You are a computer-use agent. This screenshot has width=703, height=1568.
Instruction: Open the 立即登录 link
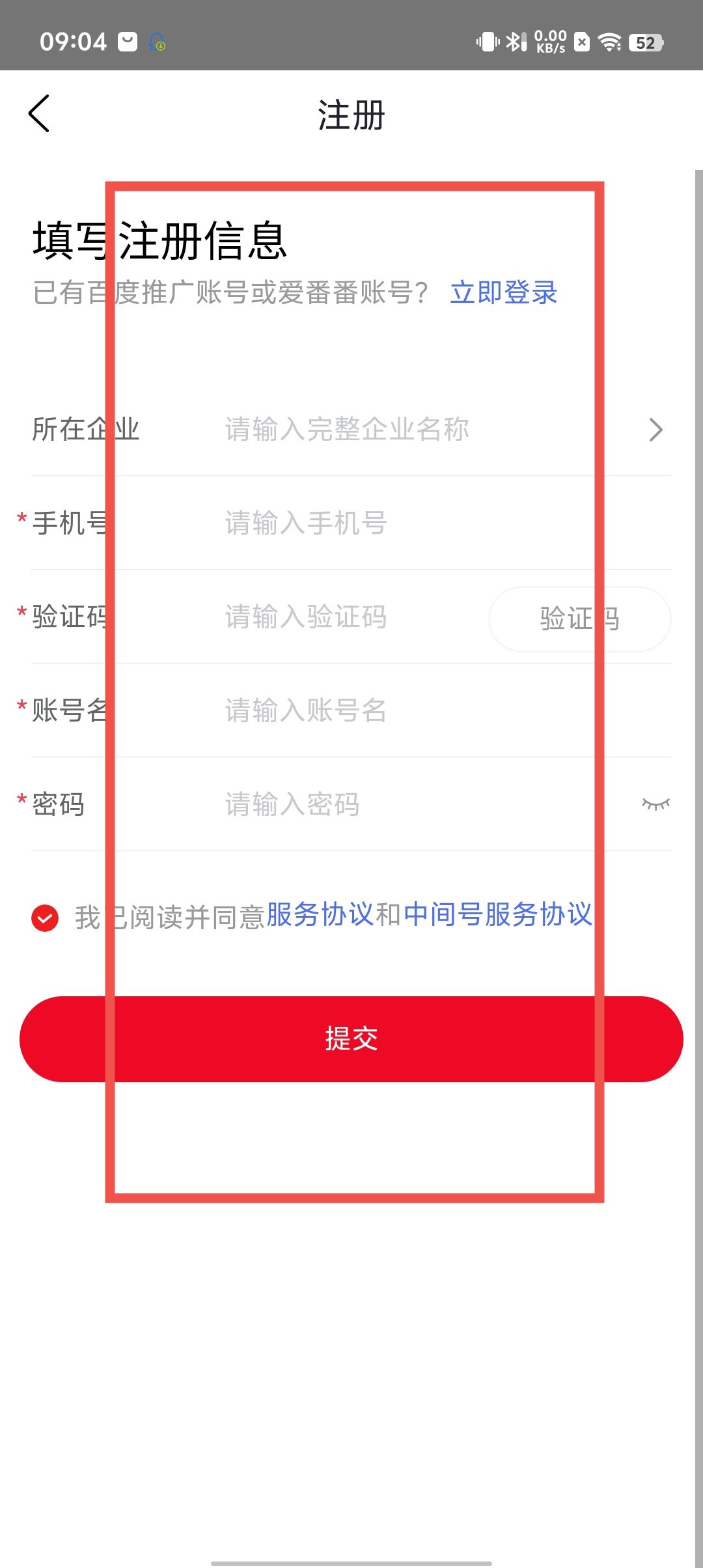coord(503,292)
